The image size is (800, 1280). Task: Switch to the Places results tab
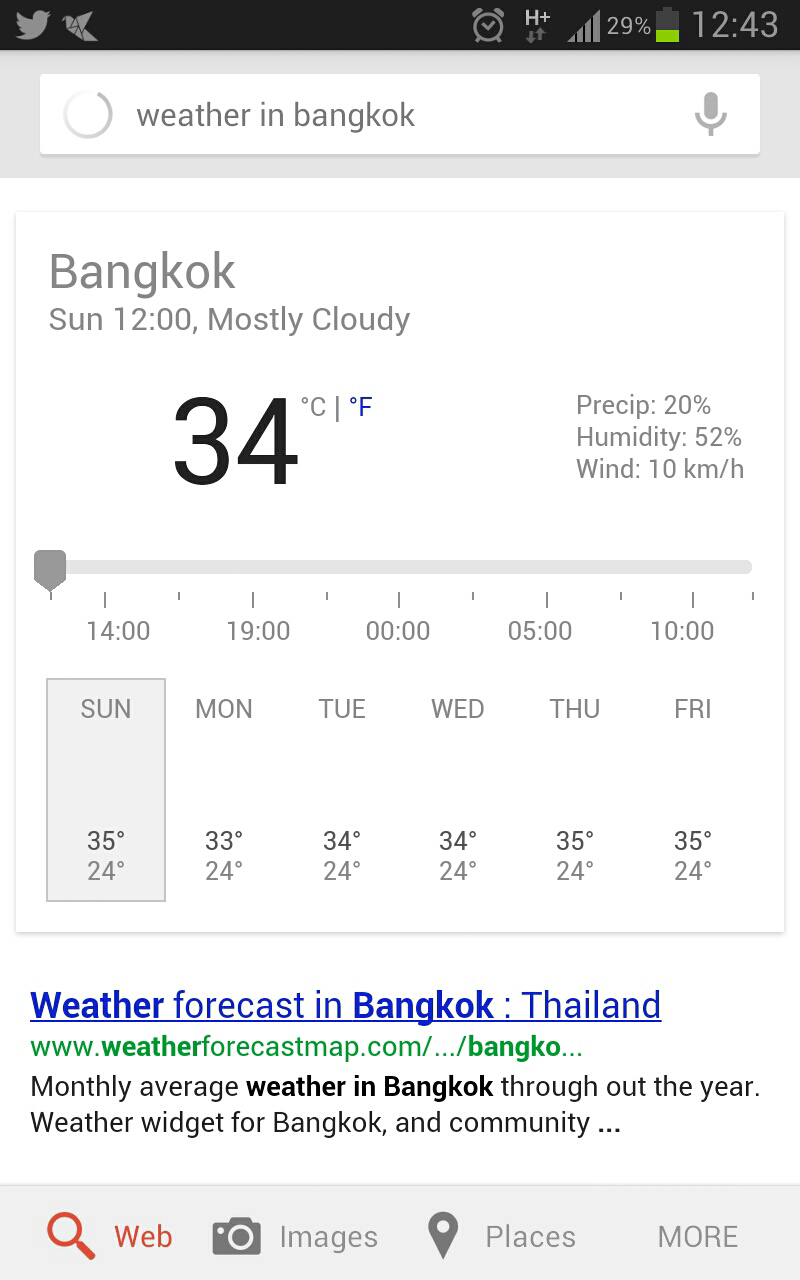coord(502,1236)
